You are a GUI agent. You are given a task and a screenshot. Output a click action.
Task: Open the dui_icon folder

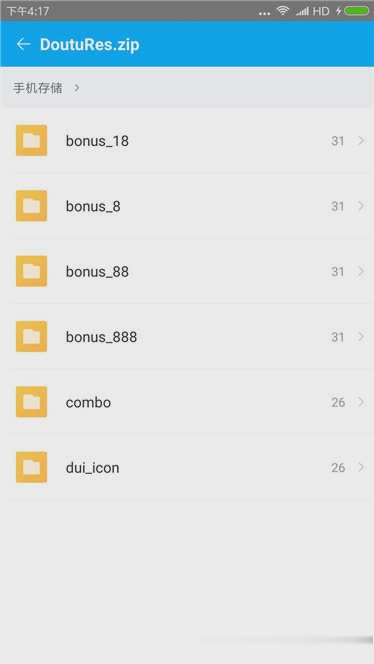click(187, 468)
